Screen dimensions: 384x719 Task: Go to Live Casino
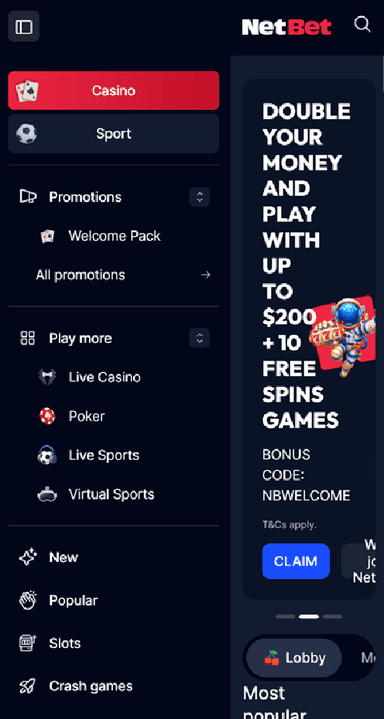(x=105, y=377)
